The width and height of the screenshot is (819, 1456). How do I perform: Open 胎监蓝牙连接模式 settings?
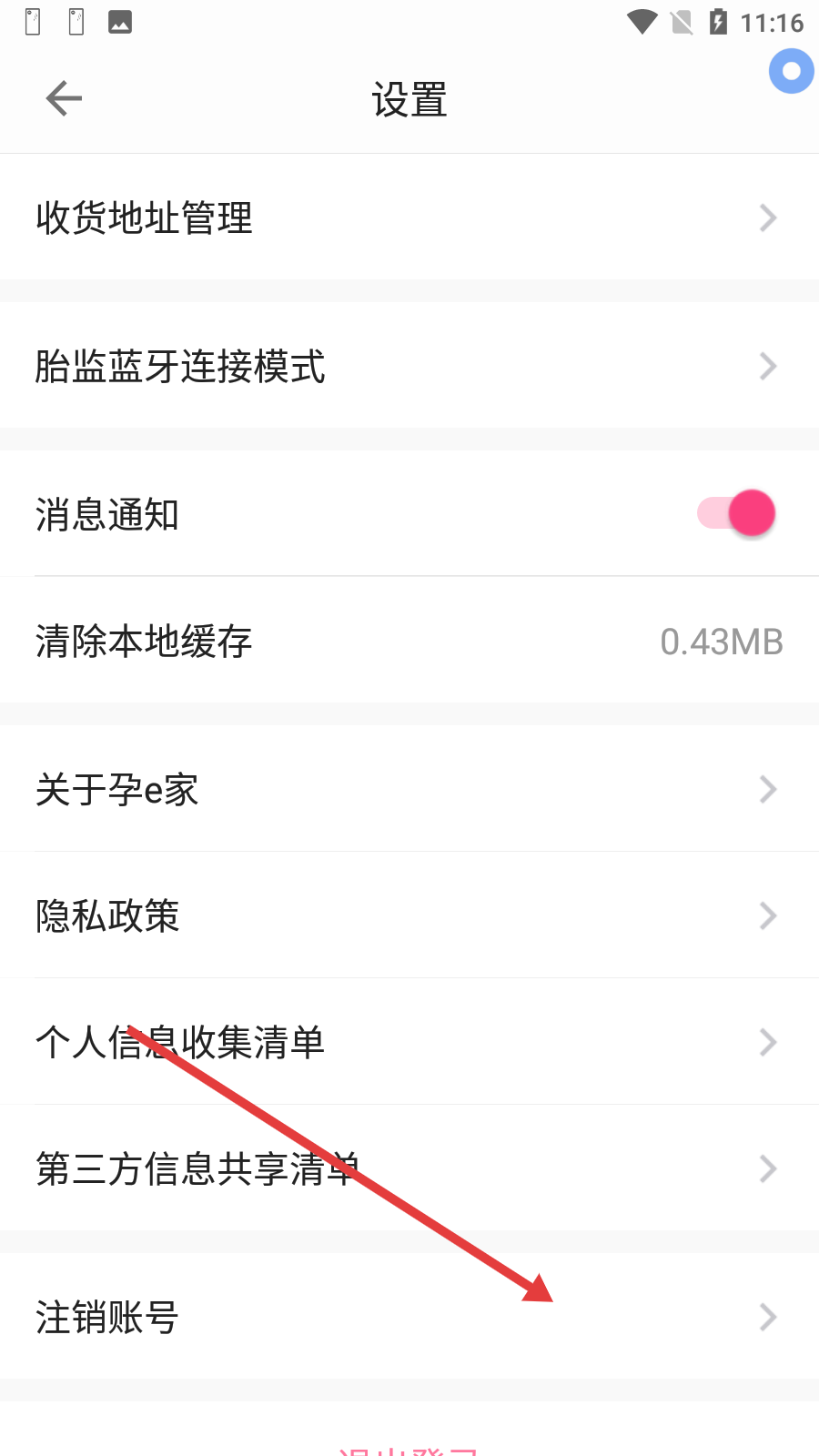coord(409,367)
